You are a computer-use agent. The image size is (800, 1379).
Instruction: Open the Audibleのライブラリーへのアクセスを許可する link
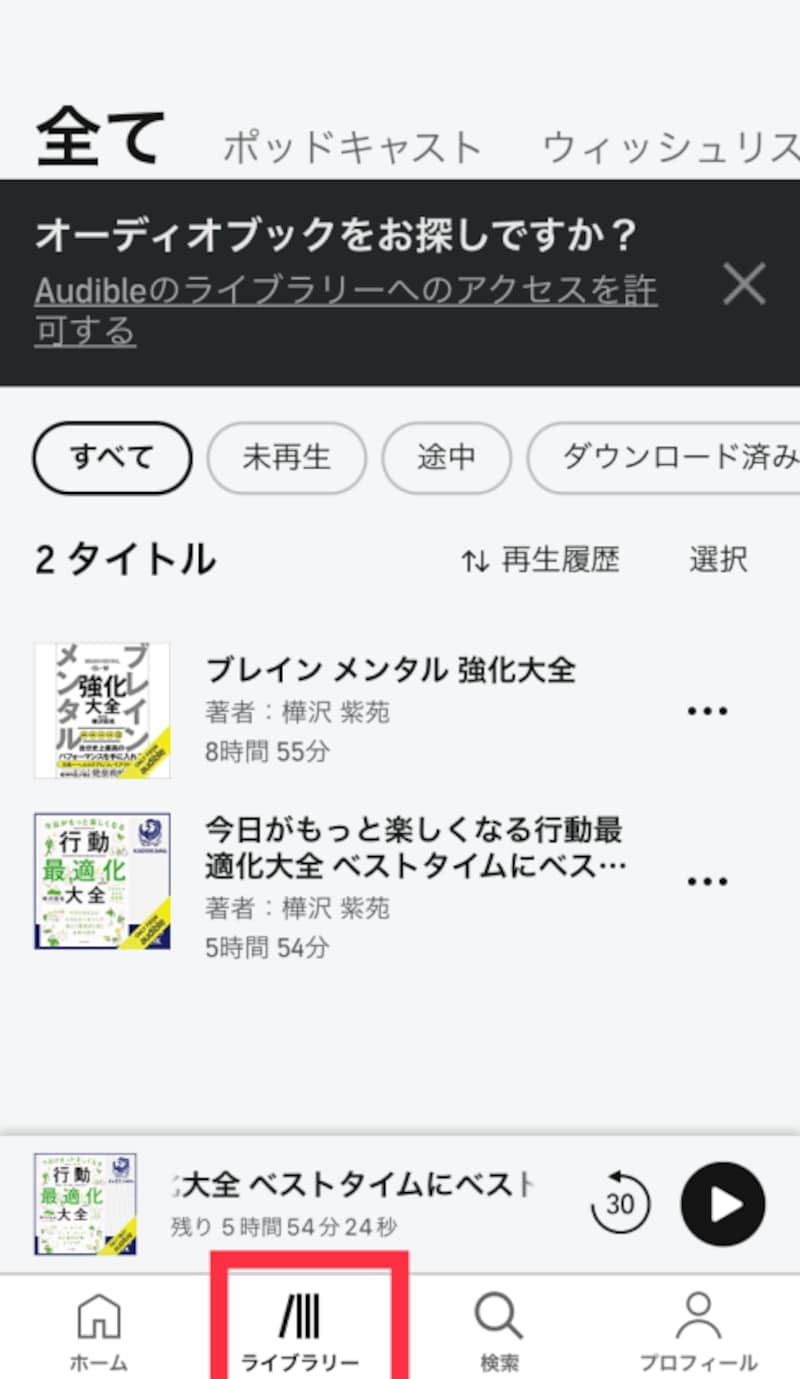[x=345, y=309]
